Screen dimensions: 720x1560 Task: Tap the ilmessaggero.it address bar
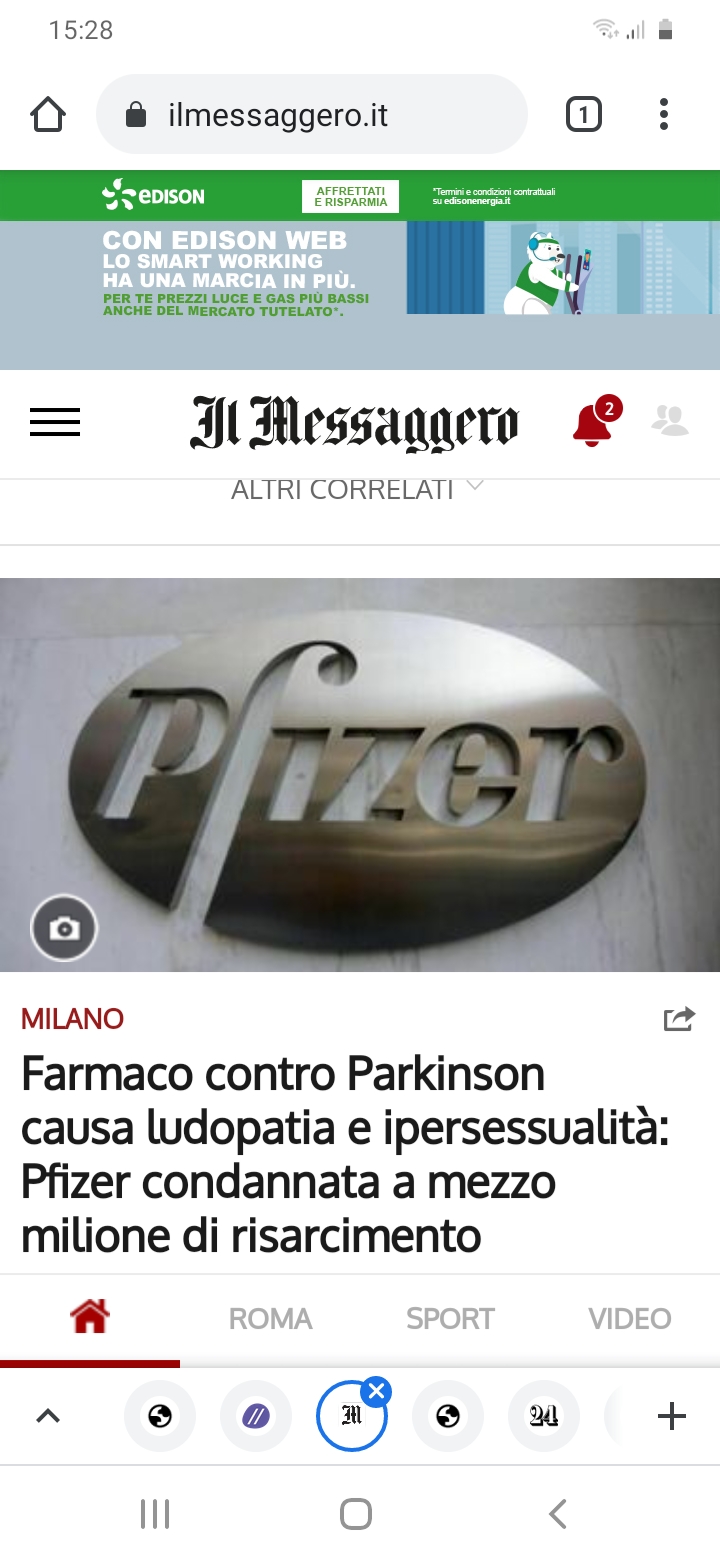tap(312, 115)
